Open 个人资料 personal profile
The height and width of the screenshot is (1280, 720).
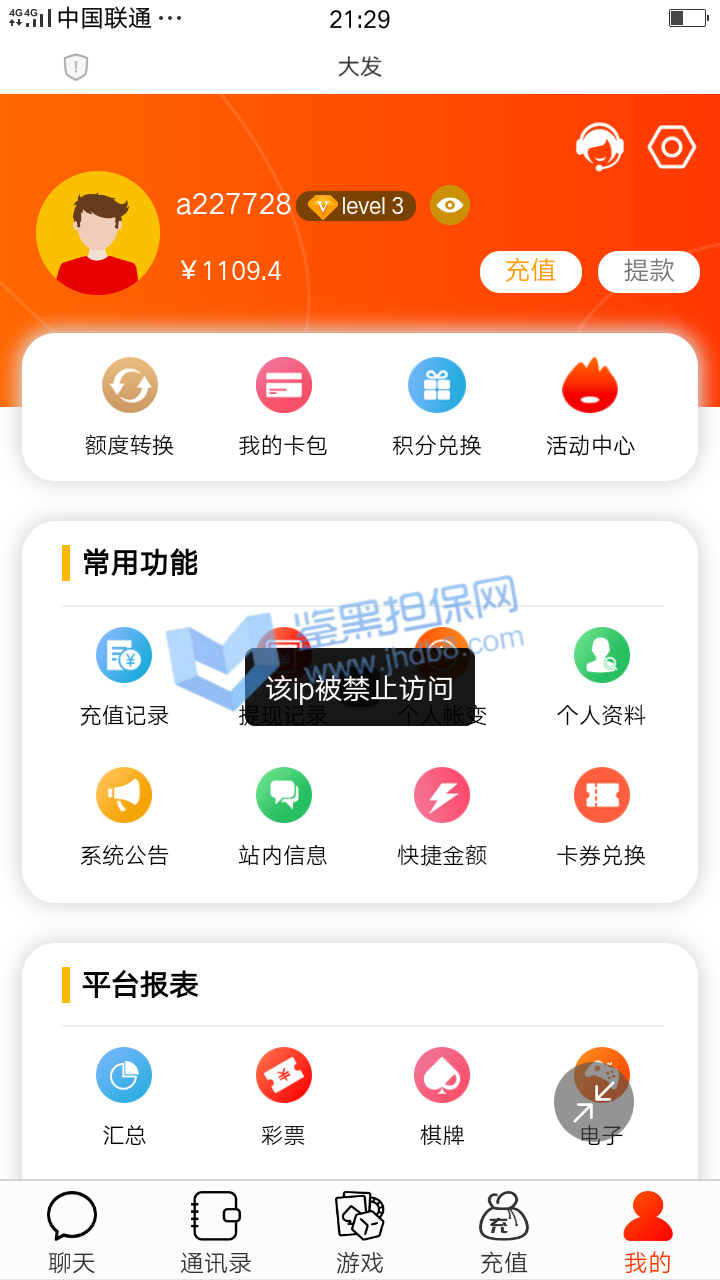coord(601,676)
